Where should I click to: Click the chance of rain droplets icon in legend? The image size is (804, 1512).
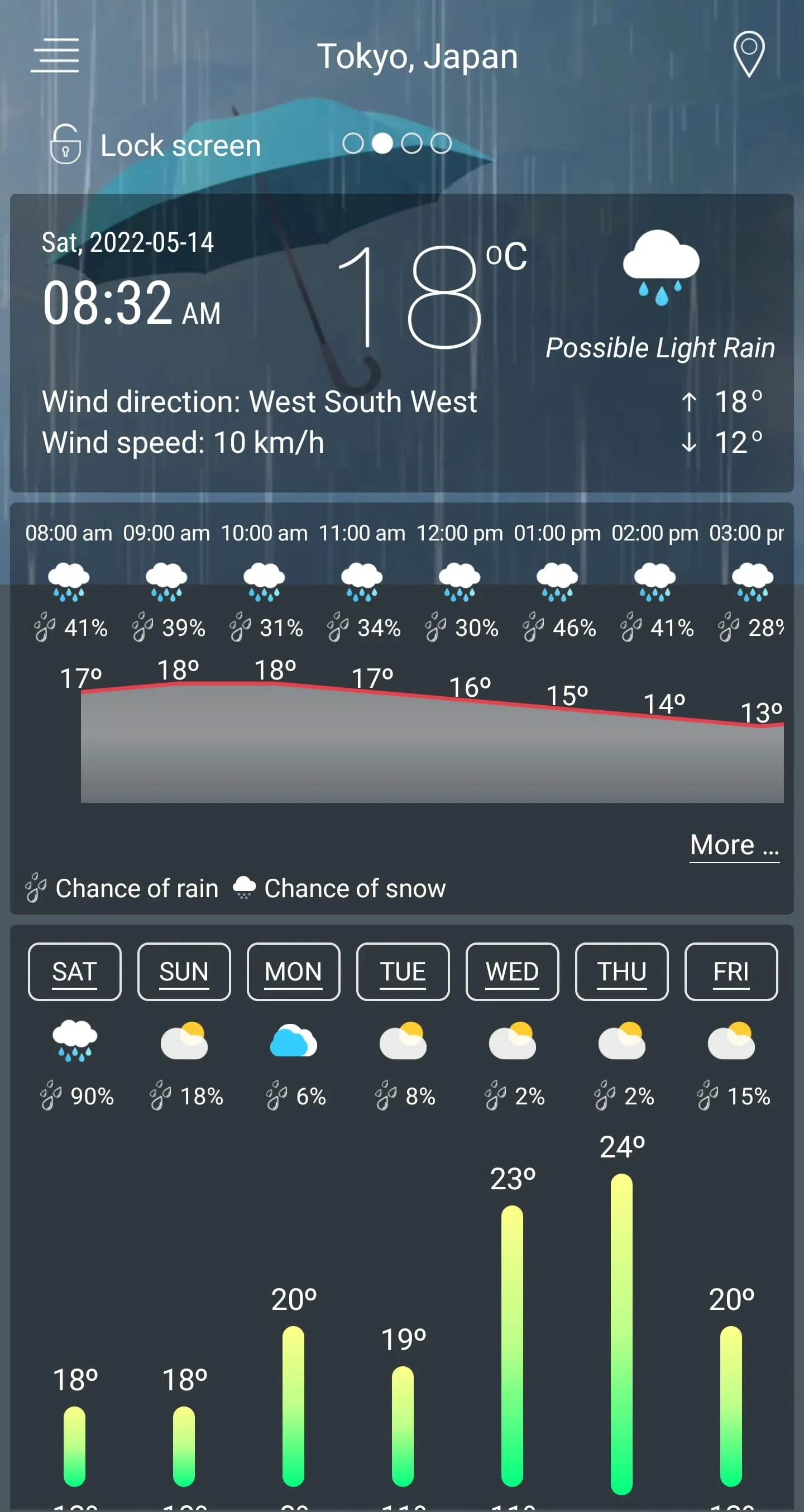35,887
